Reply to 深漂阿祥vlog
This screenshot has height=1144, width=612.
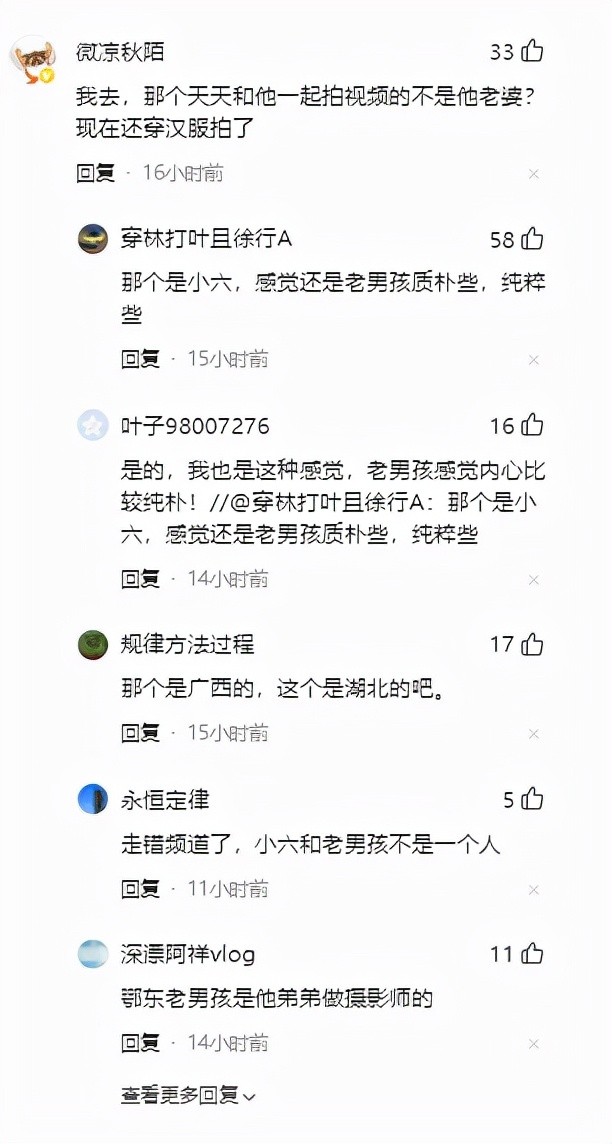[x=140, y=1044]
